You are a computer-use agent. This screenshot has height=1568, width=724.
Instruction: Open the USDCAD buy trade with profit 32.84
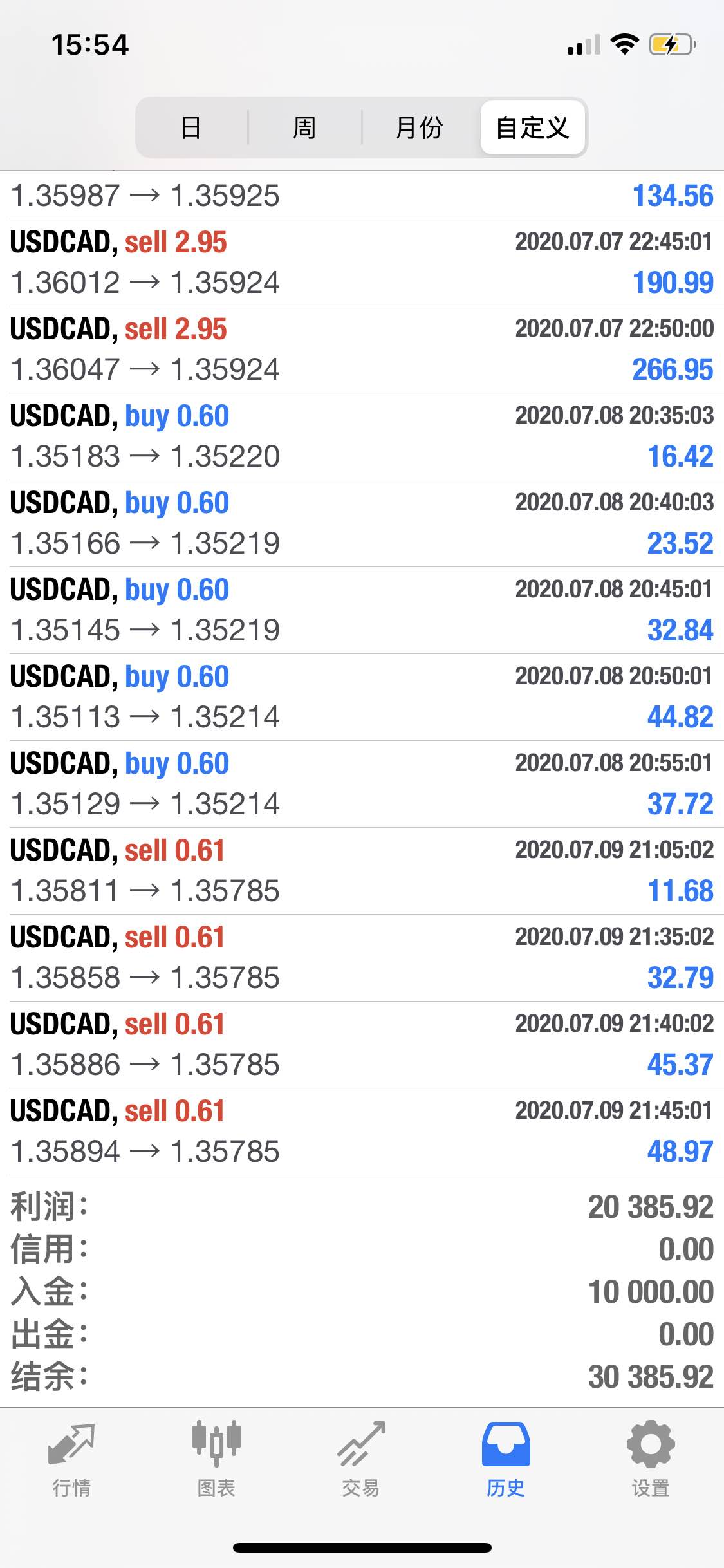click(362, 610)
